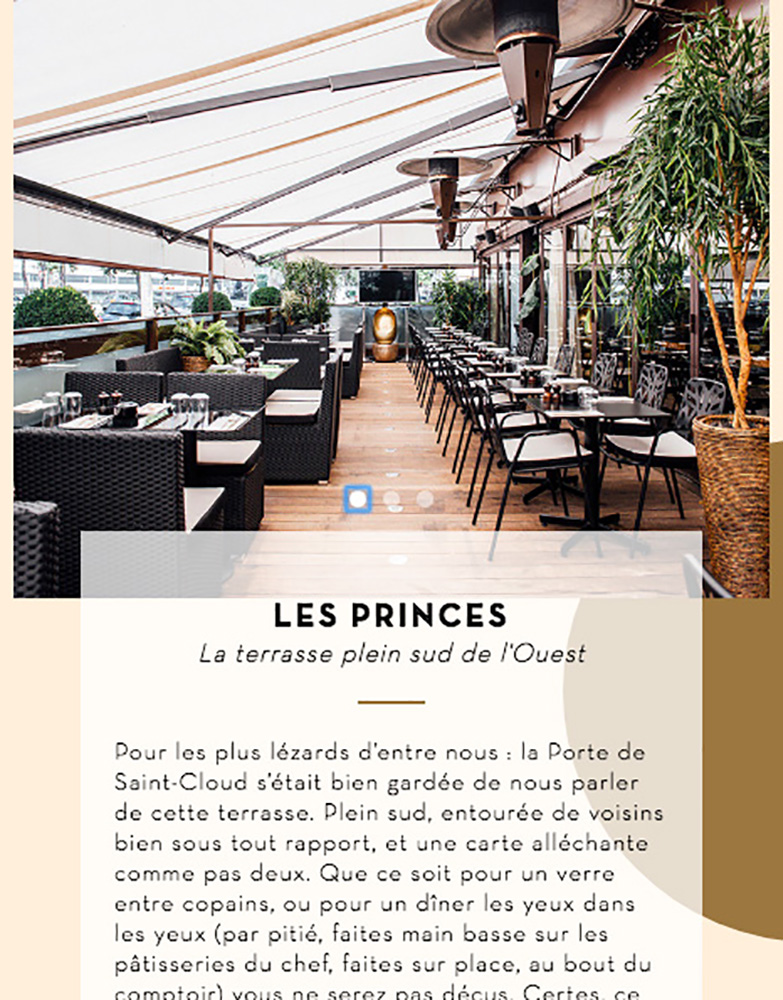The height and width of the screenshot is (1000, 783).
Task: Click the gold divider under the subtitle
Action: pyautogui.click(x=391, y=700)
